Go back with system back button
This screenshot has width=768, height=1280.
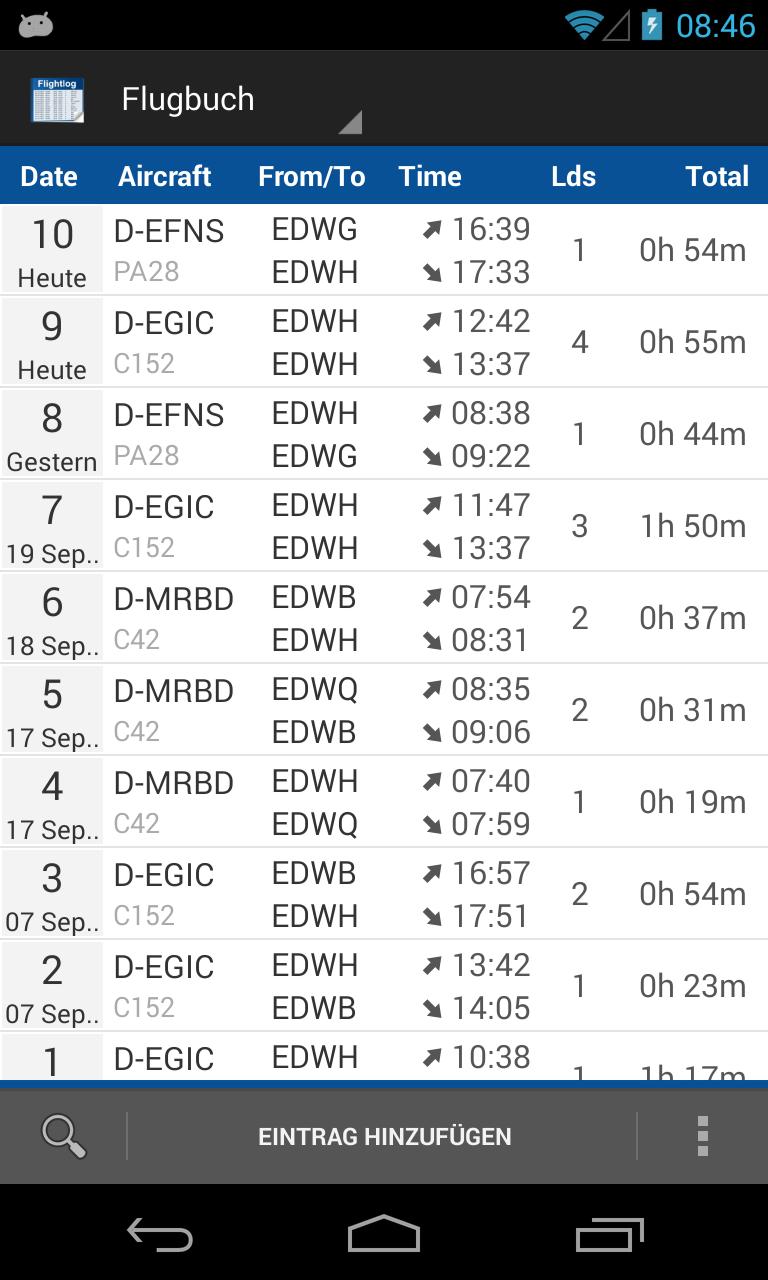point(160,1235)
